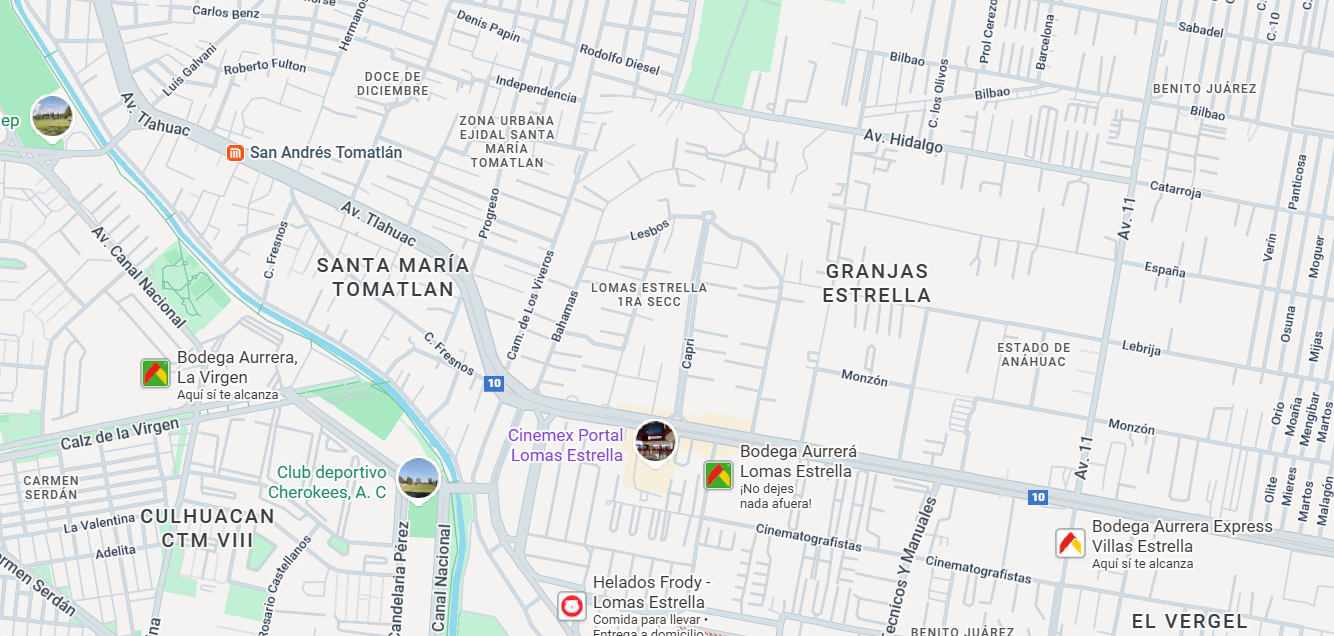Open Bodega Aurrera Express Villas Estrella marker
Viewport: 1334px width, 636px height.
click(1070, 543)
